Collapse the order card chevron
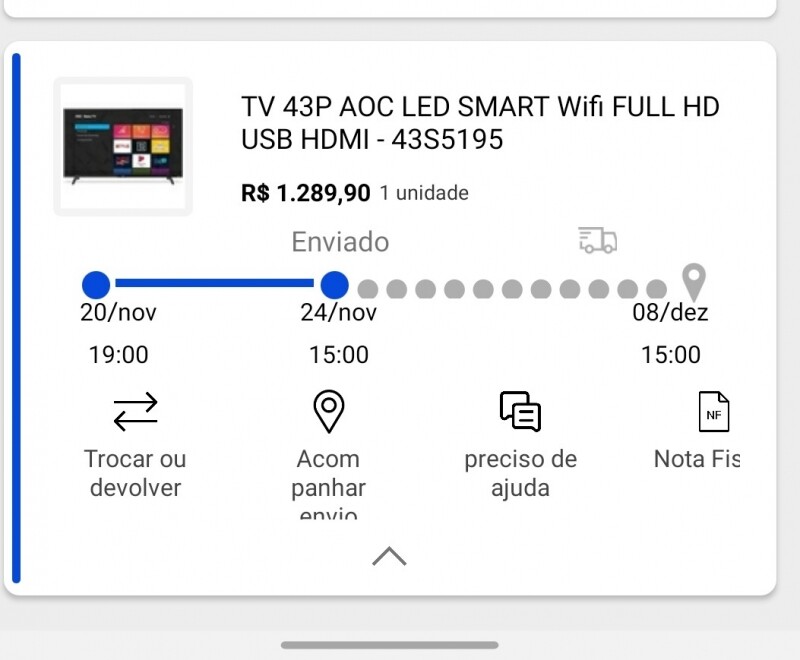This screenshot has height=660, width=800. pyautogui.click(x=389, y=556)
